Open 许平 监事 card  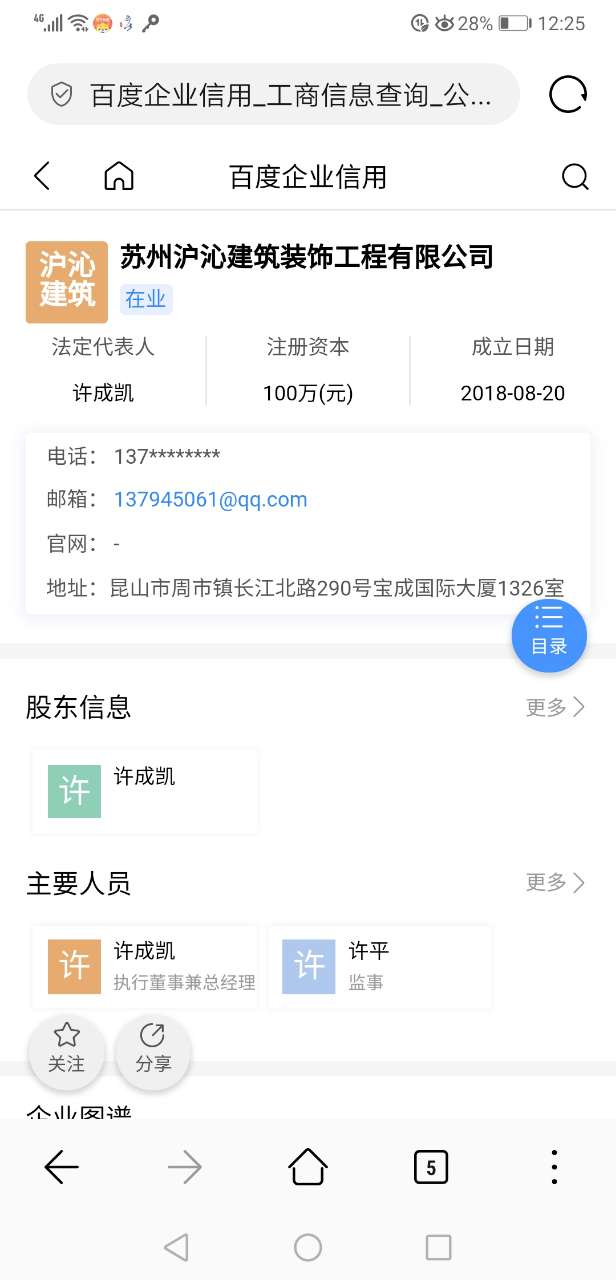pyautogui.click(x=381, y=966)
